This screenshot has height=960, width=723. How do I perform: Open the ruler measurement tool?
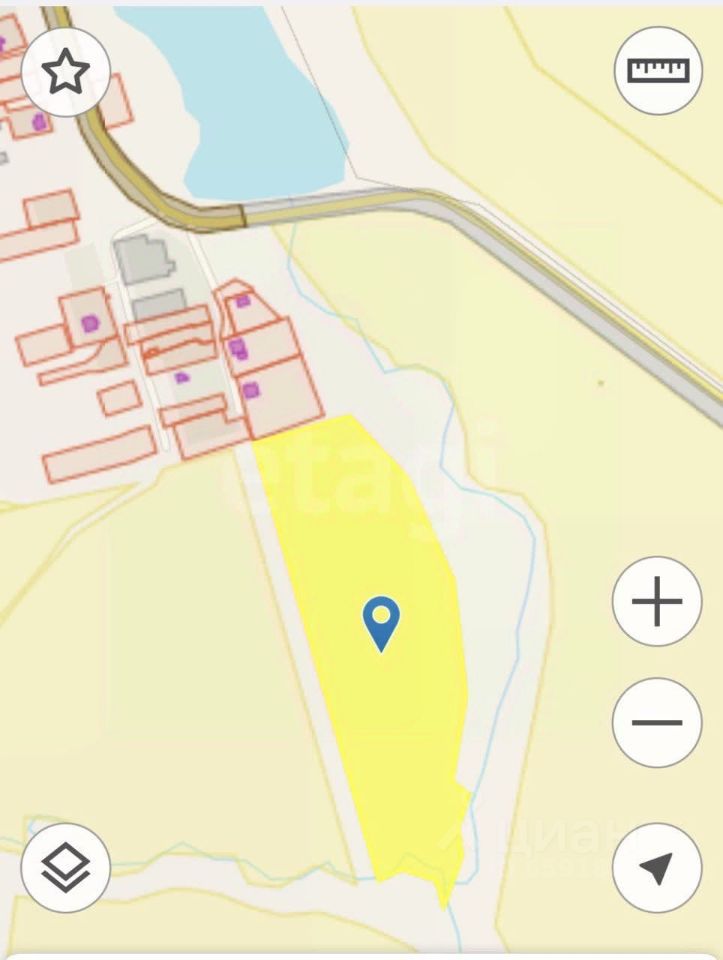pyautogui.click(x=658, y=70)
